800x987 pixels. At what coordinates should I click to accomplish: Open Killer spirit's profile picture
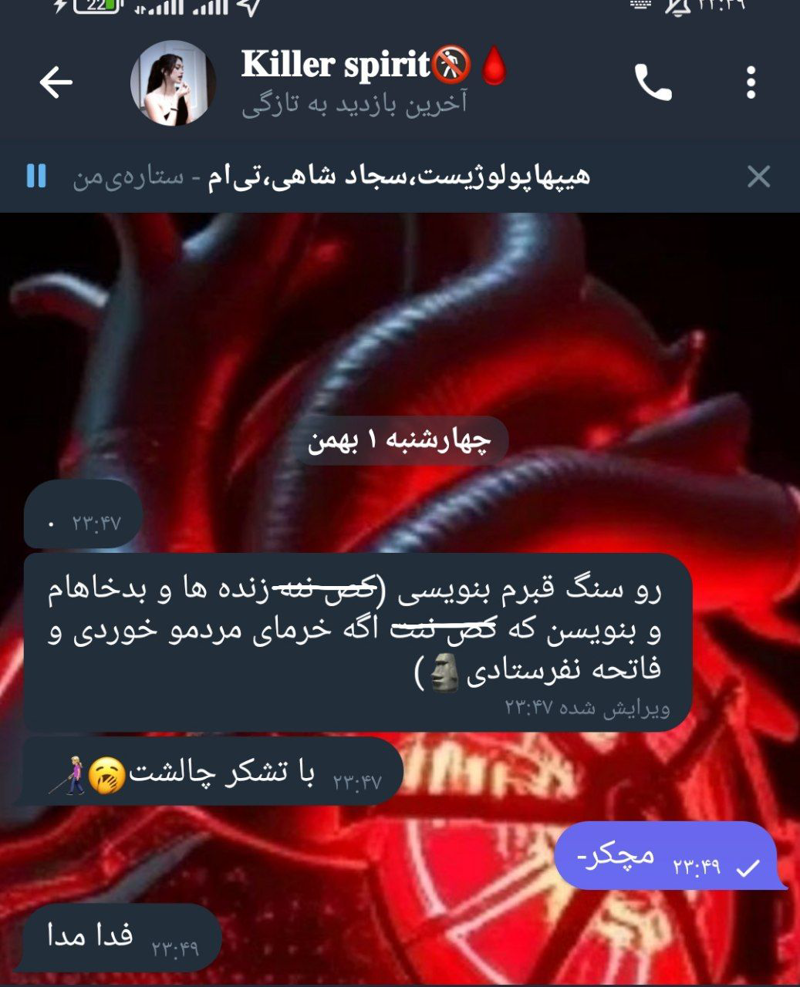pos(172,83)
